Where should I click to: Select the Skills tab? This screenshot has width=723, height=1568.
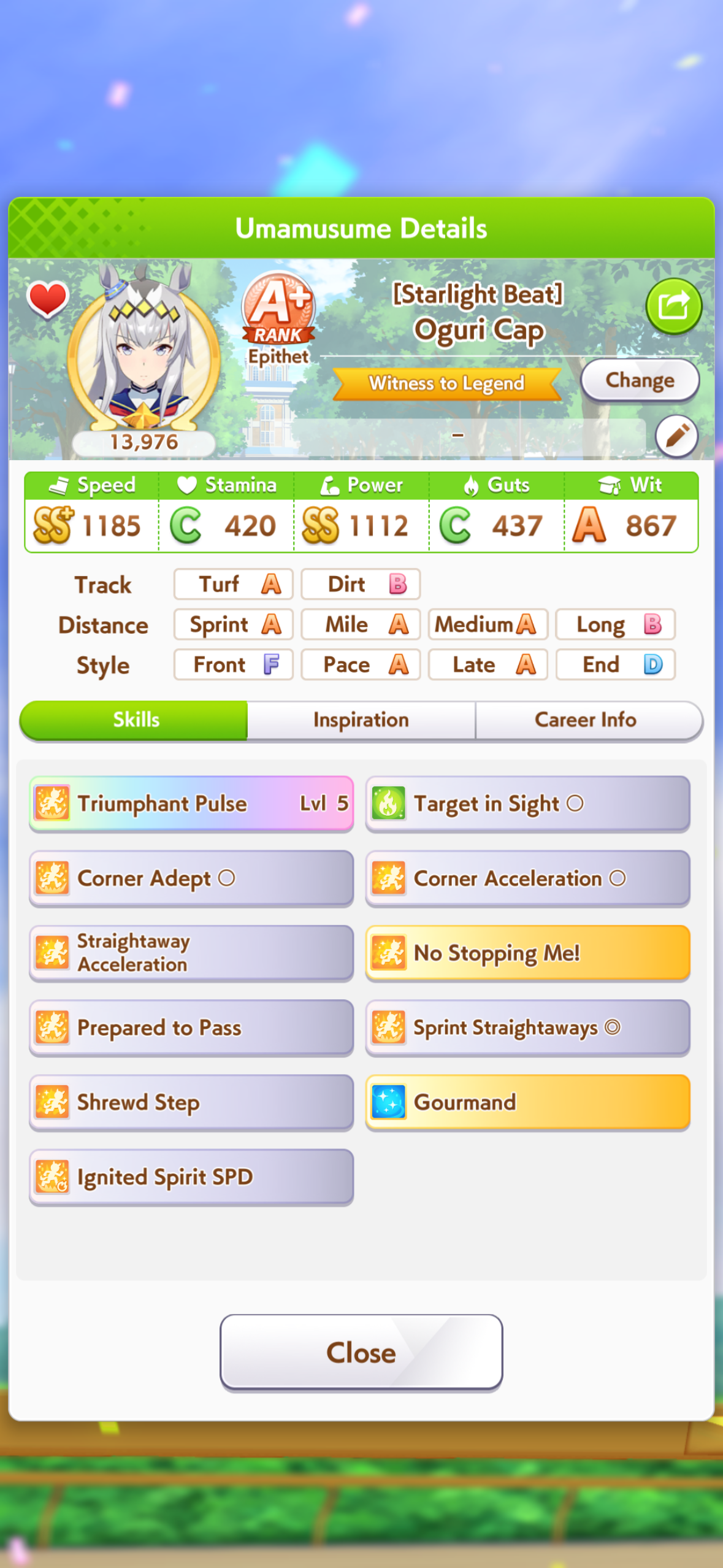click(136, 720)
